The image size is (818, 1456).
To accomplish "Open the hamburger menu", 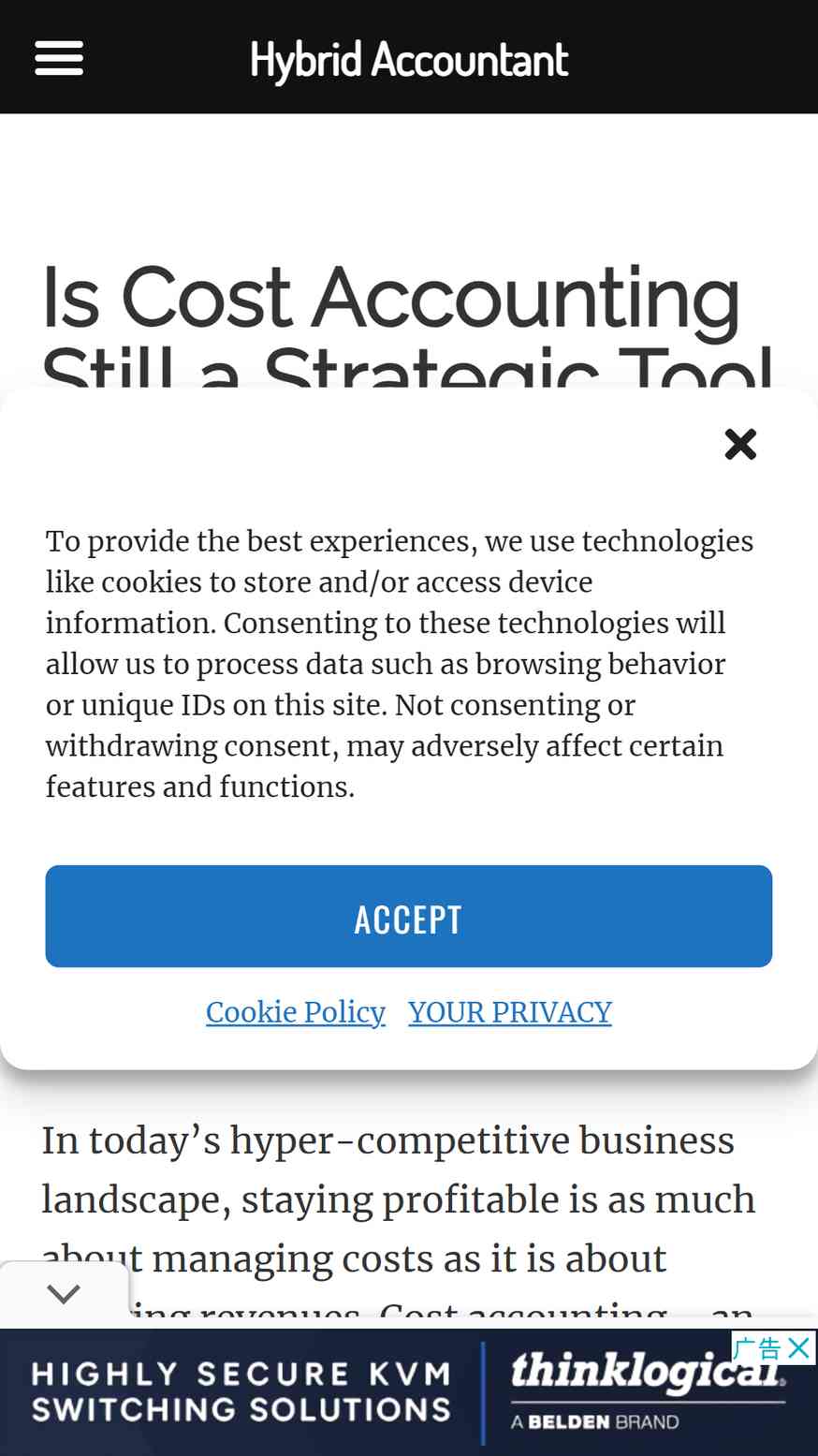I will coord(59,58).
